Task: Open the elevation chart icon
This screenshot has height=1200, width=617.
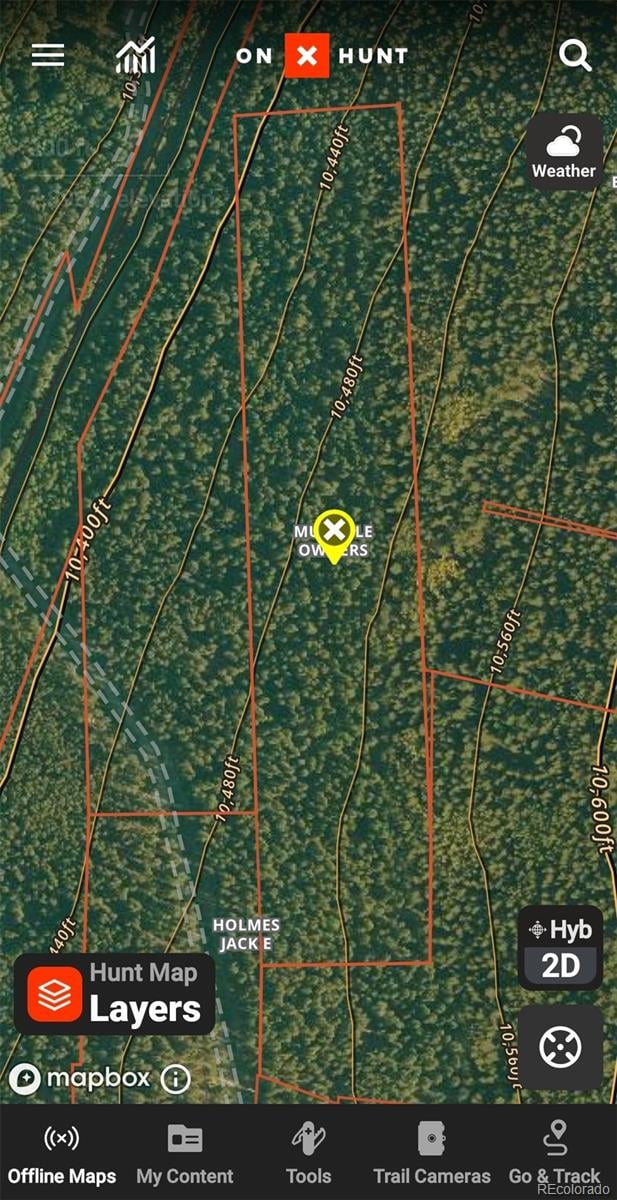Action: pyautogui.click(x=136, y=56)
